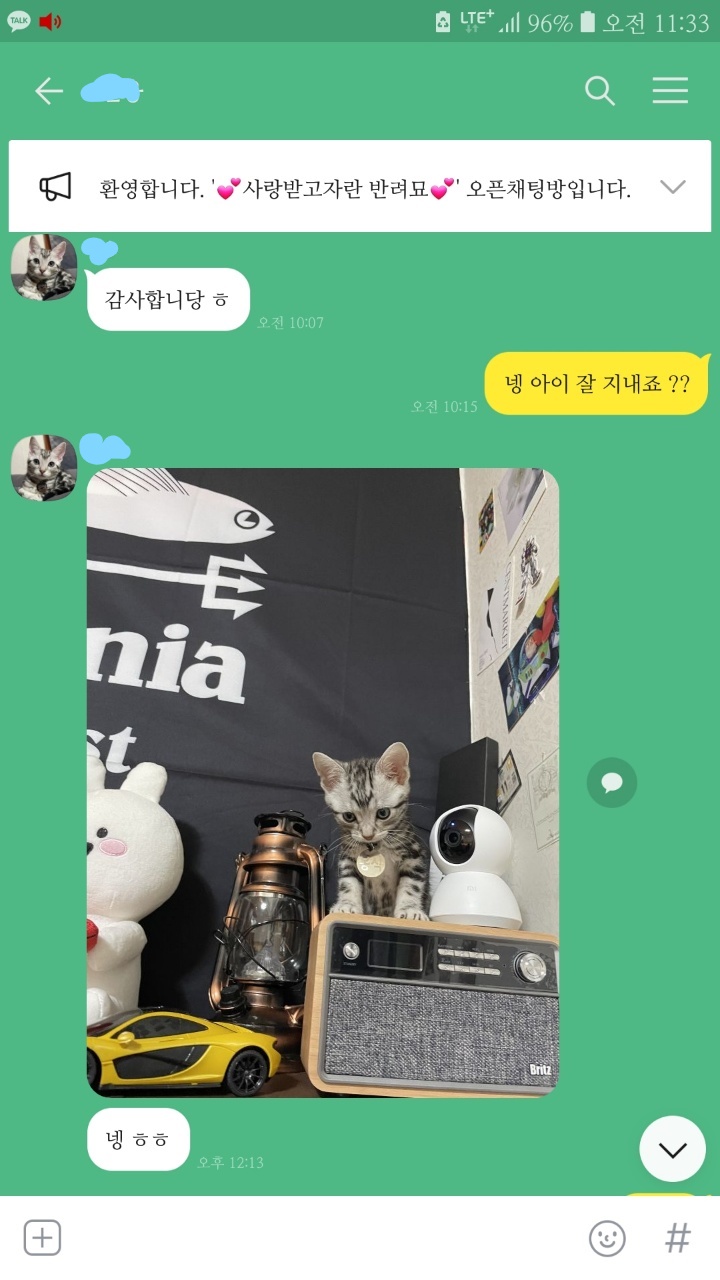
Task: Tap the message input field
Action: pyautogui.click(x=320, y=1238)
